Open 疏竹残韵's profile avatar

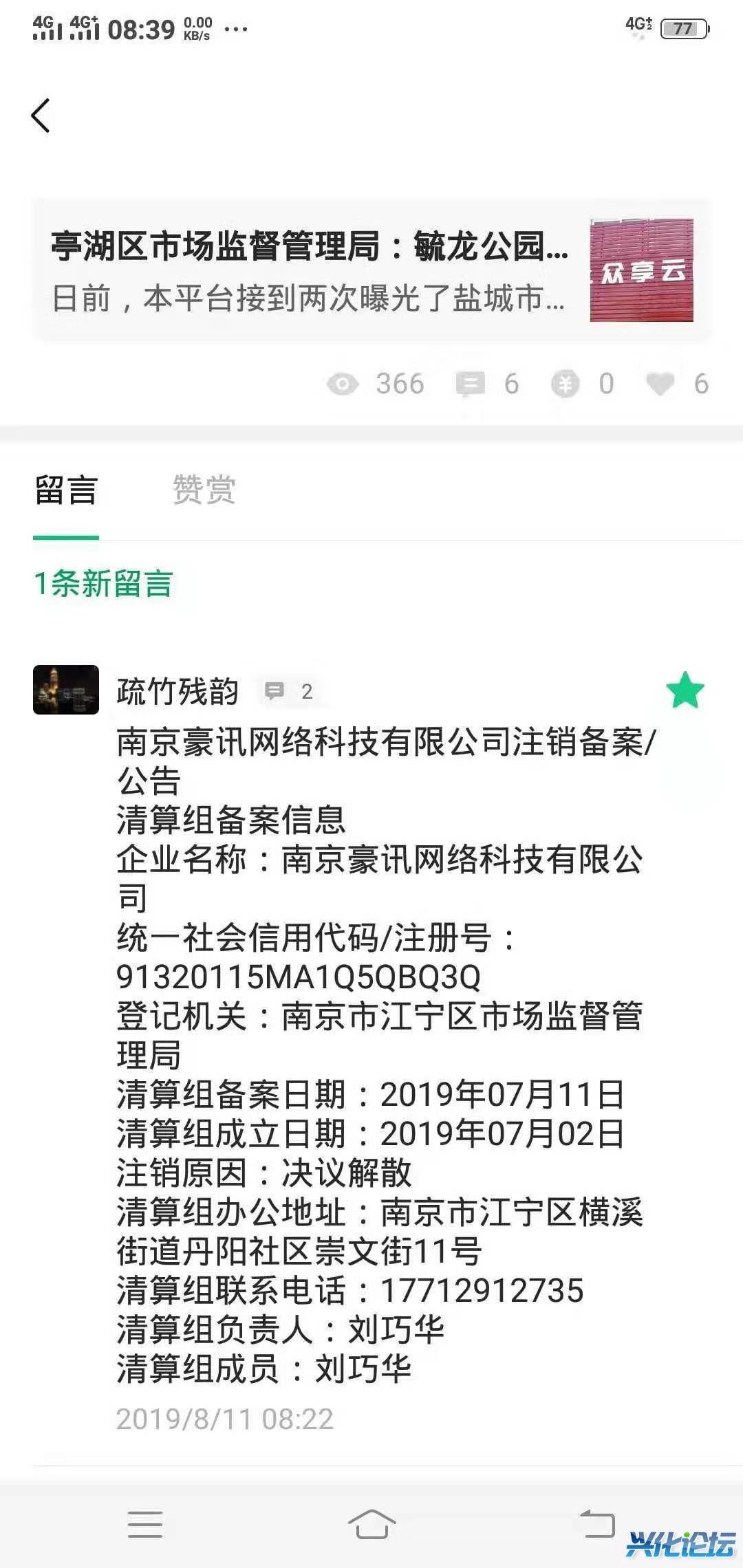(x=66, y=689)
